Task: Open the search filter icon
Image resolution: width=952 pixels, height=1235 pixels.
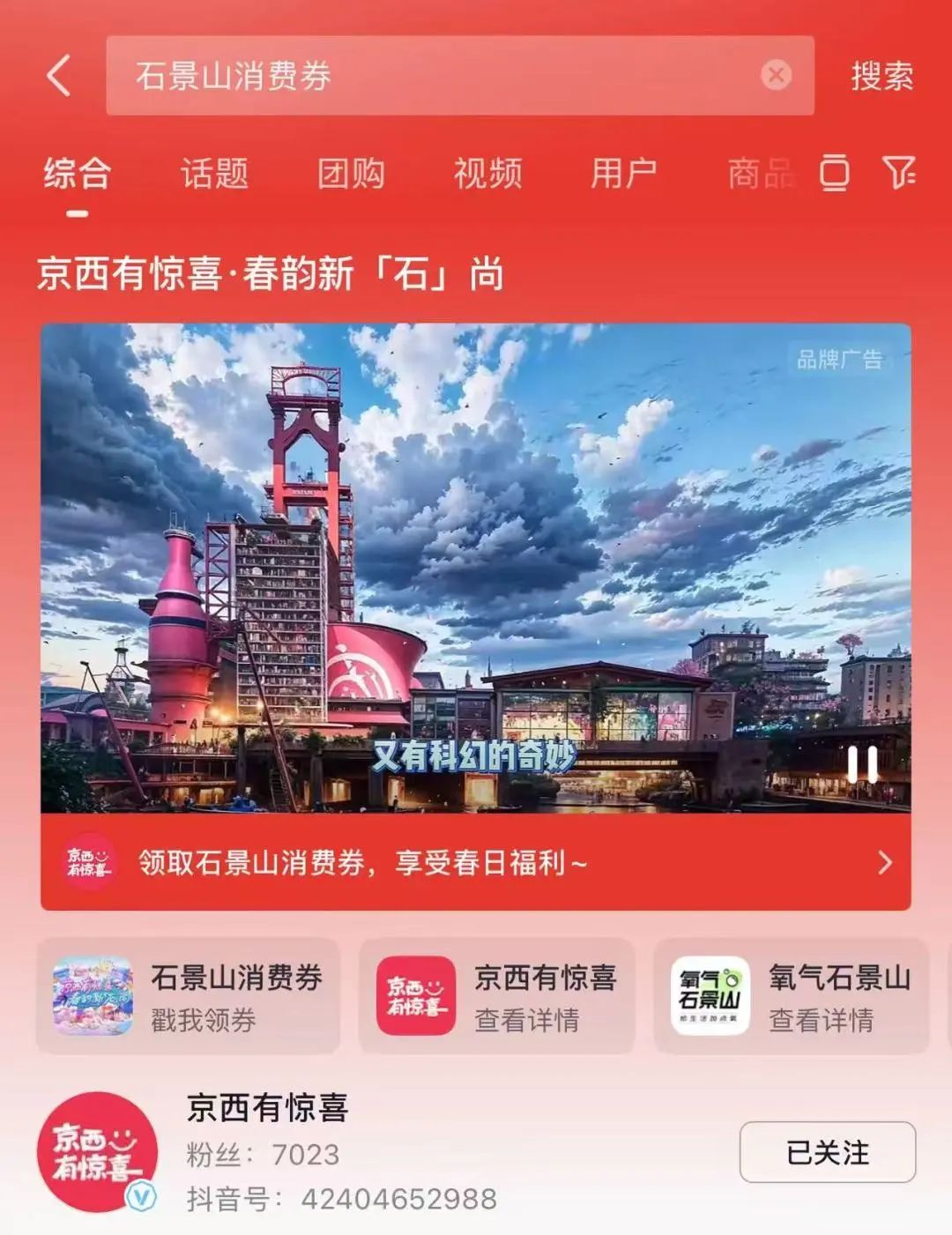Action: [898, 173]
